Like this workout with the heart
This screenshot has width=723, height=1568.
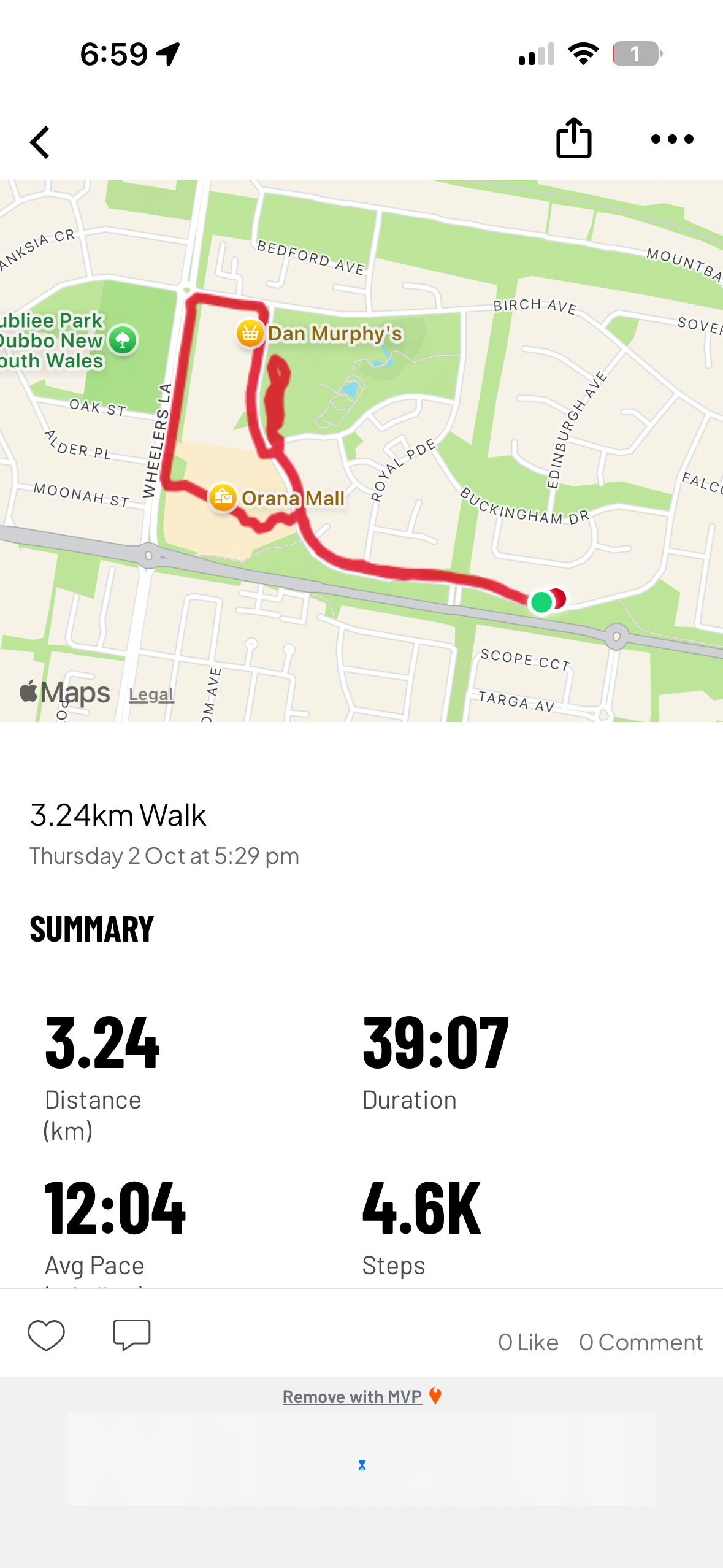[x=46, y=1335]
